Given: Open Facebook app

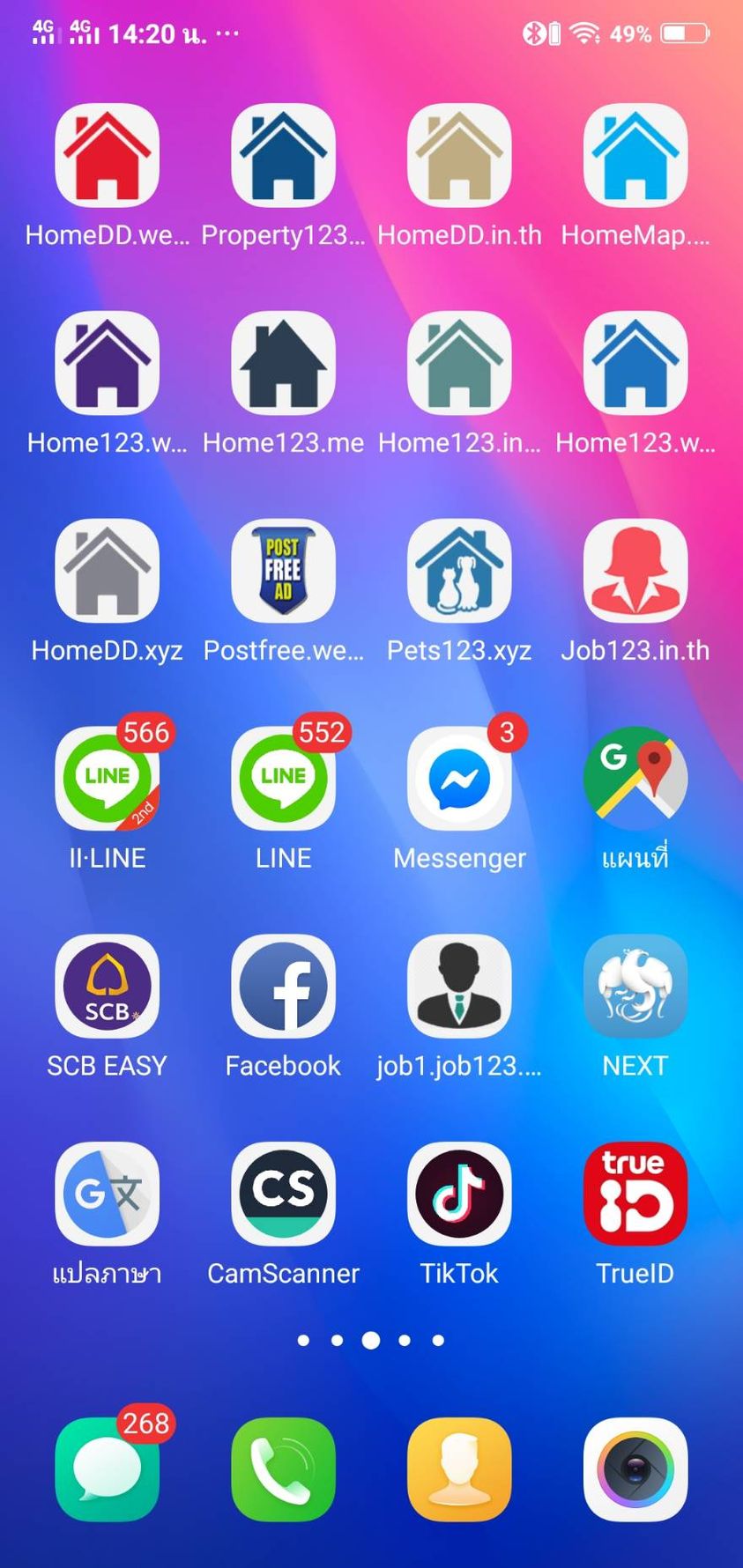Looking at the screenshot, I should 283,987.
